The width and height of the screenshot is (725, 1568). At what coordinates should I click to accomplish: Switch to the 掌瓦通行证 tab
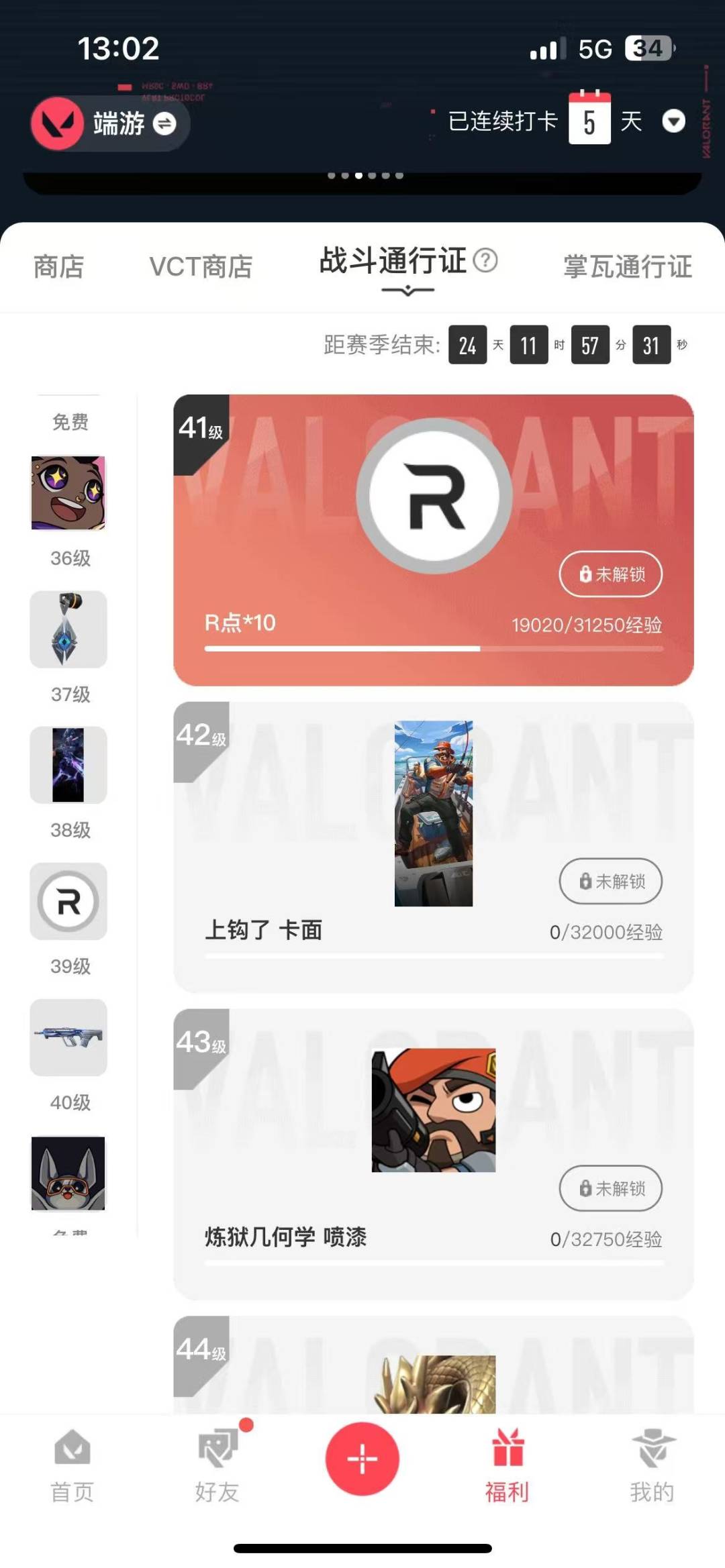tap(628, 267)
